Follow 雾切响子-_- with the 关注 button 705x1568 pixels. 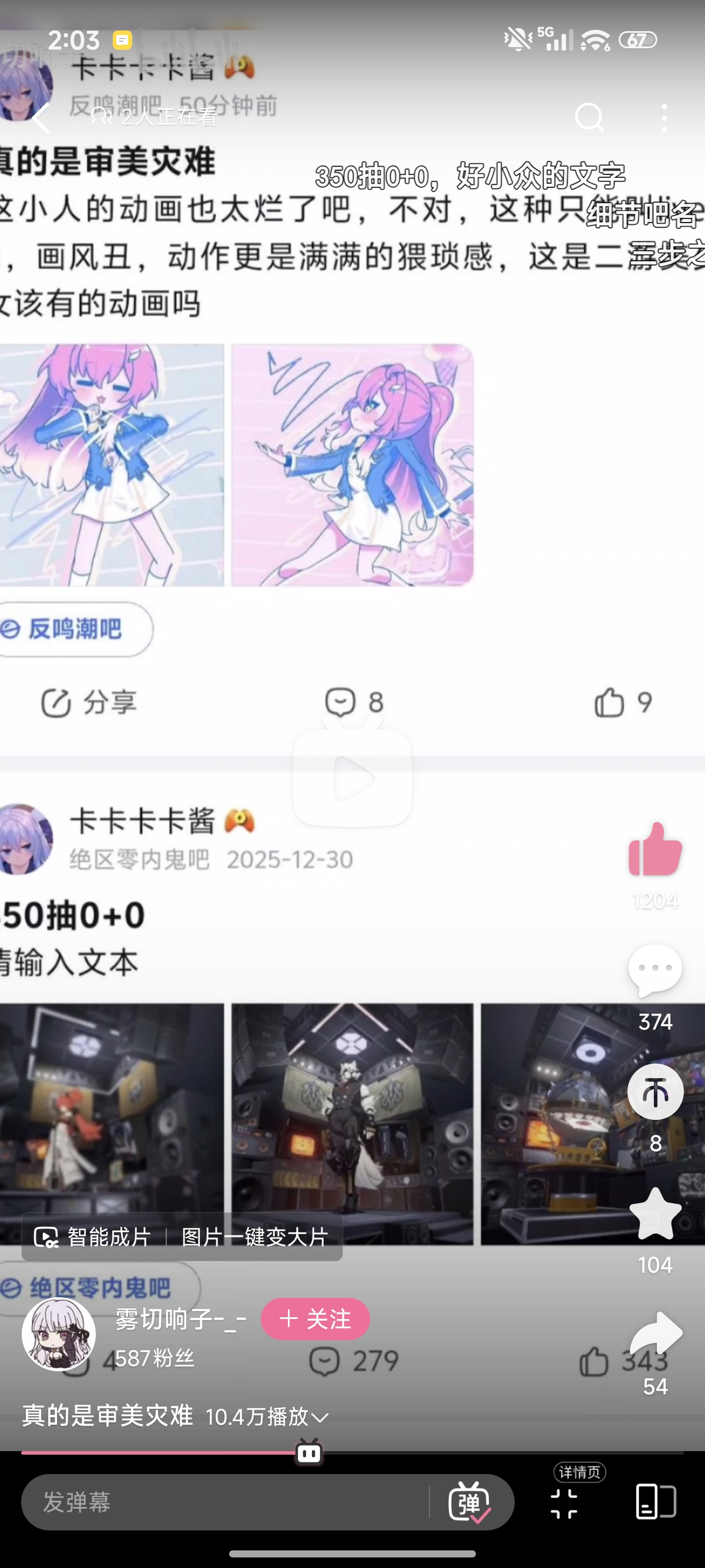coord(315,1320)
